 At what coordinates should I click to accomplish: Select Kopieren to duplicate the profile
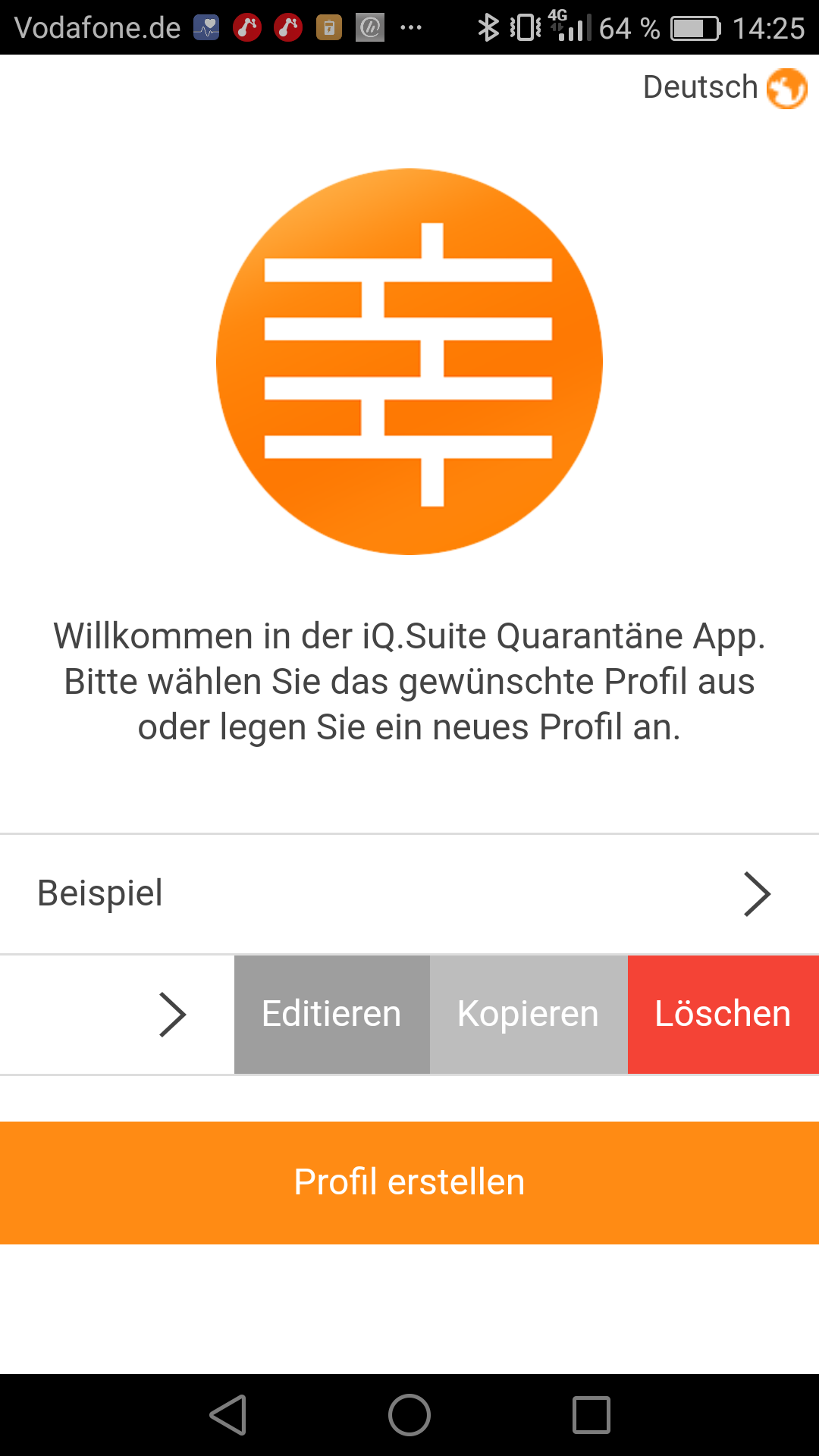click(x=529, y=1015)
